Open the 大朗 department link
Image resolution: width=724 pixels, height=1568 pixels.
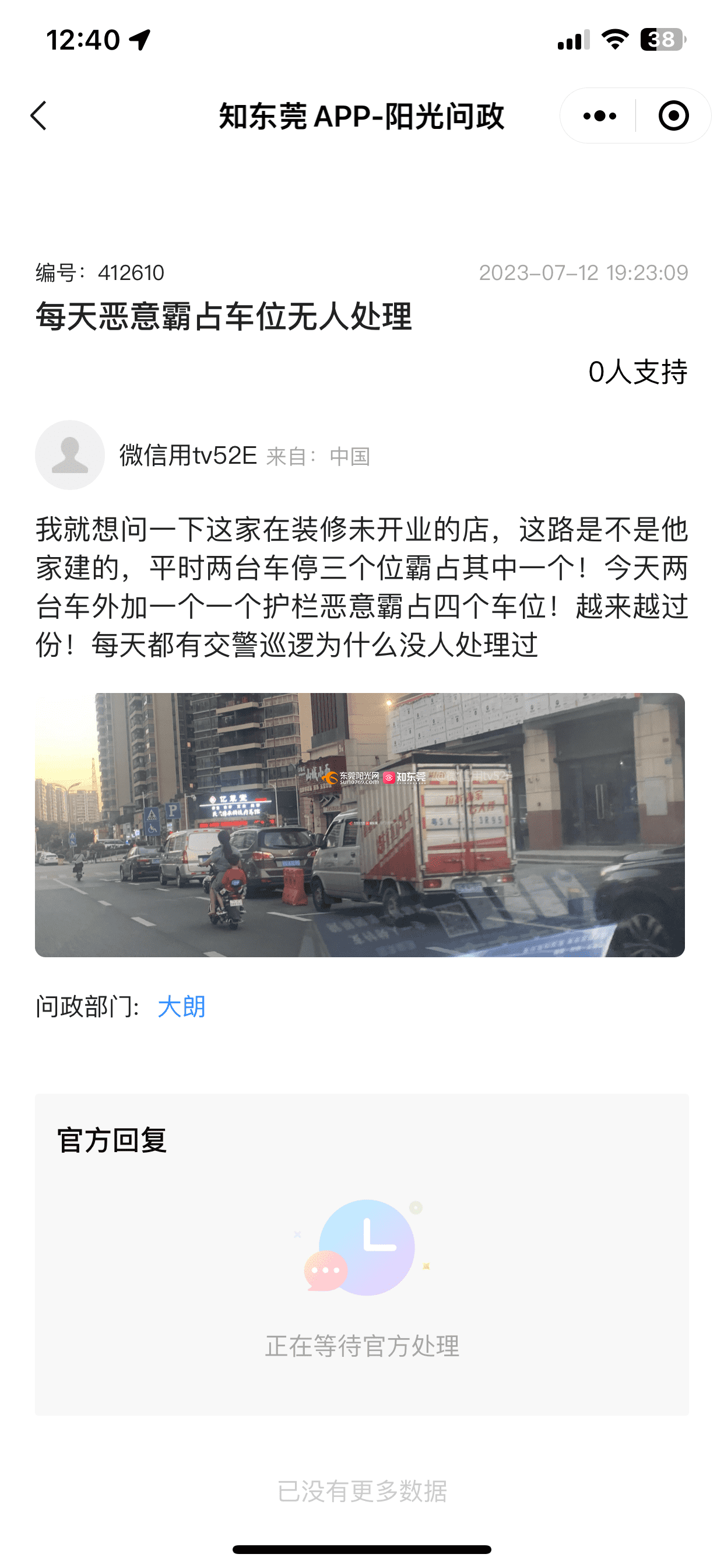click(x=181, y=1007)
